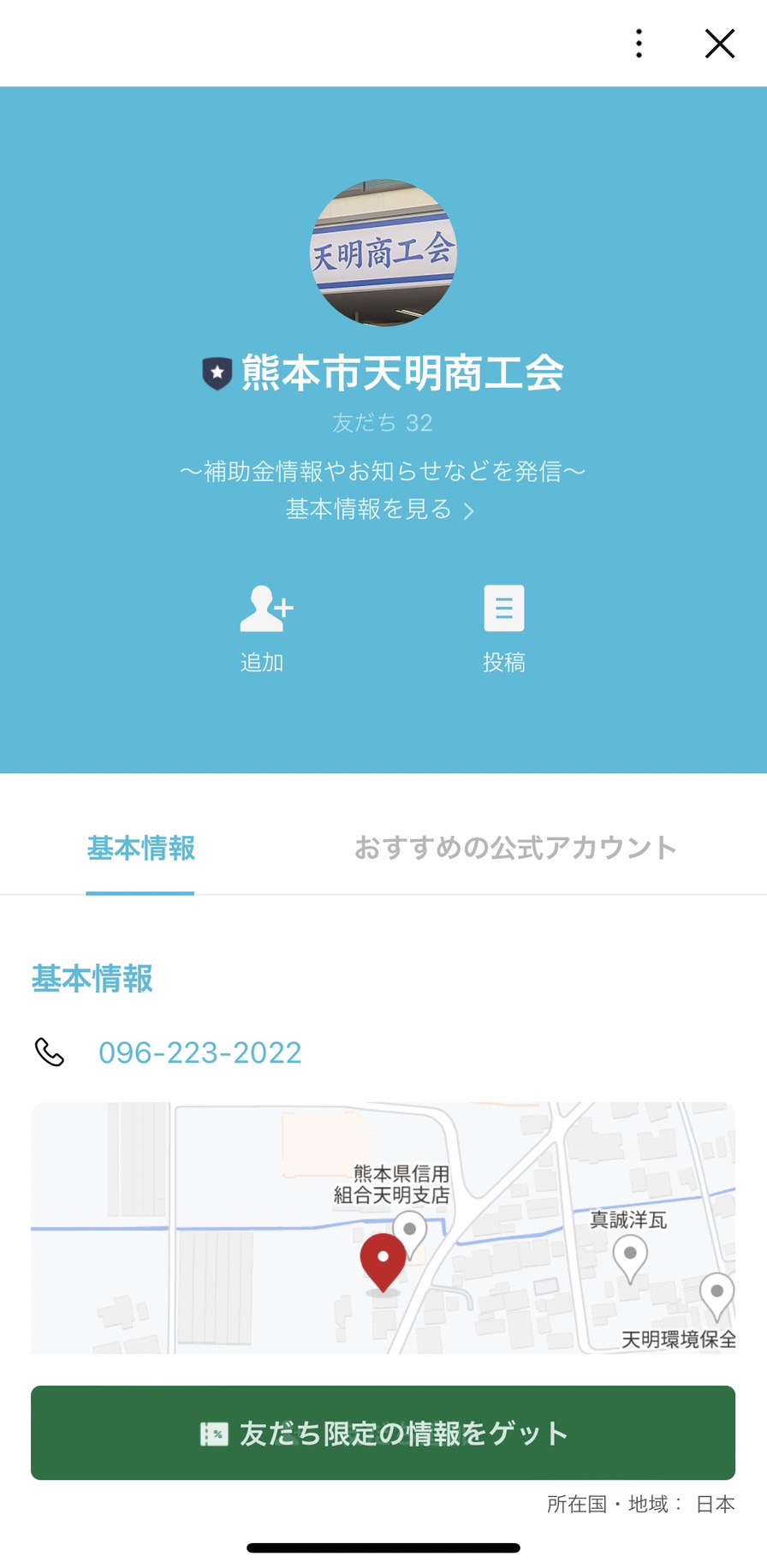767x1568 pixels.
Task: Tap the verified badge next to the account name
Action: click(217, 372)
